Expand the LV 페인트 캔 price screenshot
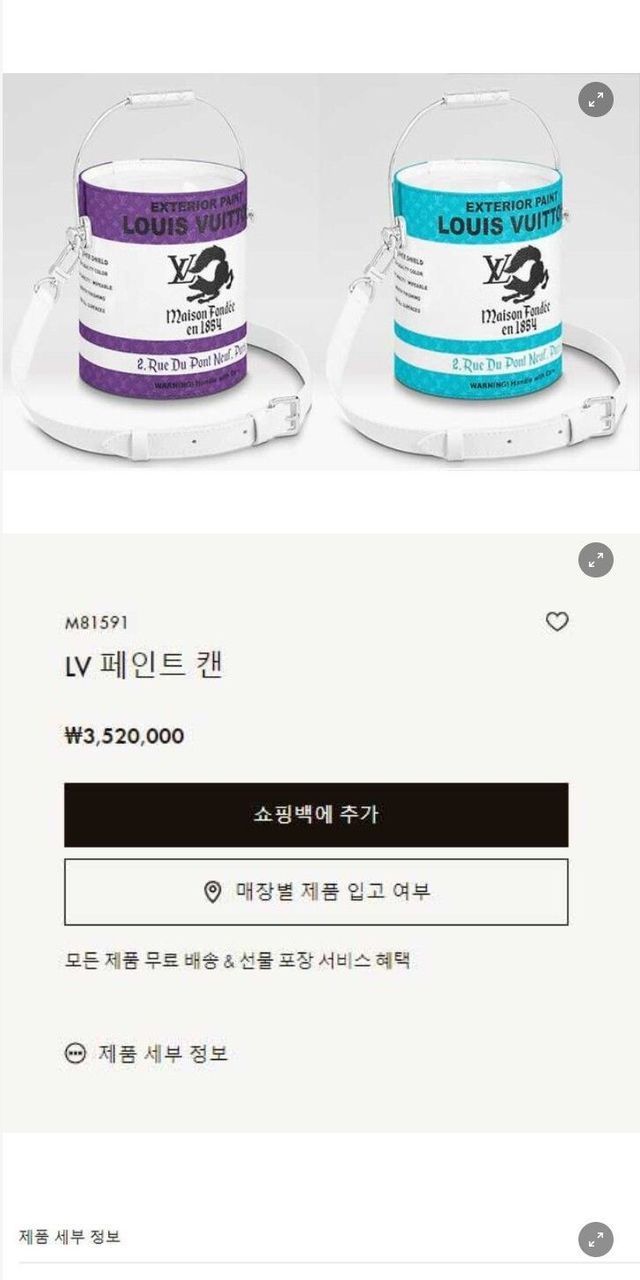This screenshot has height=1280, width=640. click(x=596, y=559)
